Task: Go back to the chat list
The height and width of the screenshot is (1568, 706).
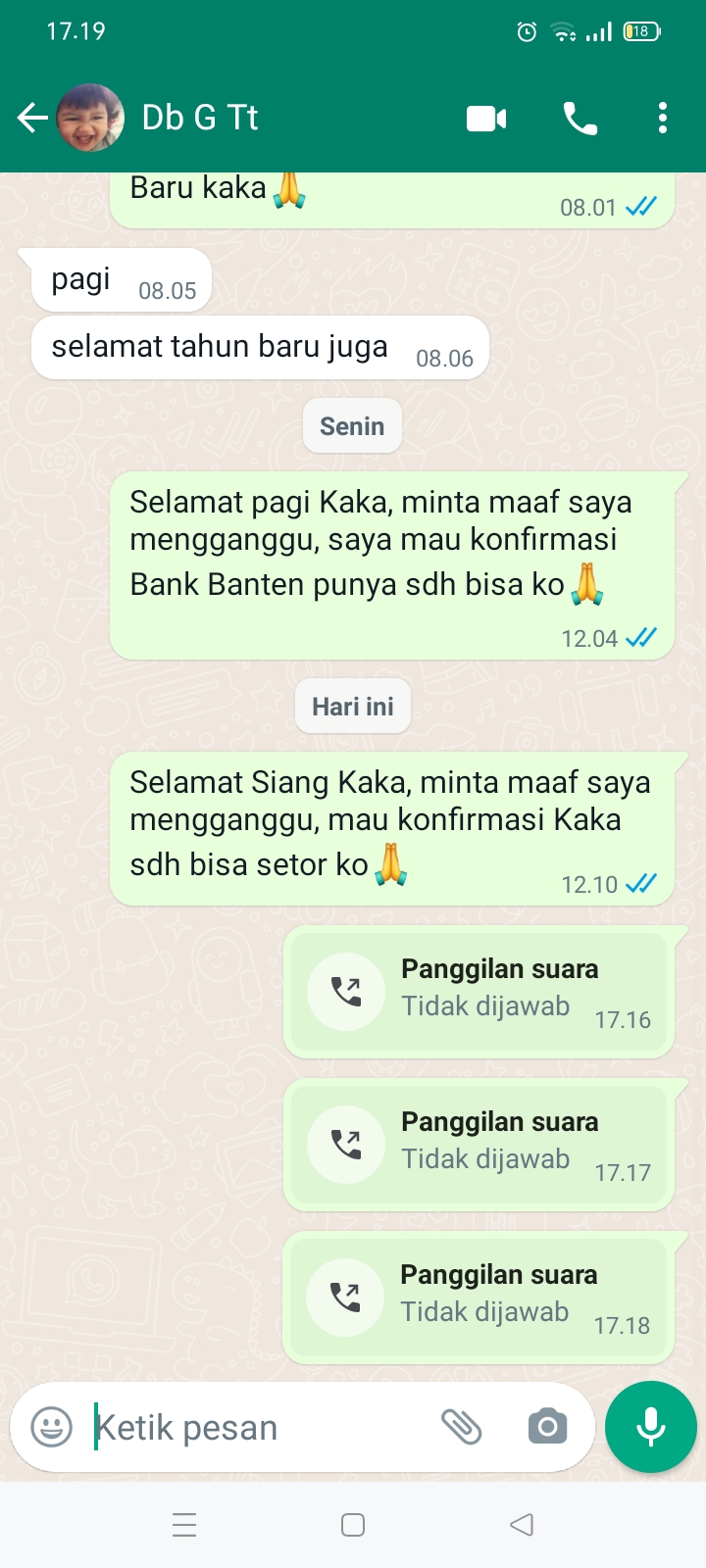Action: click(x=31, y=119)
